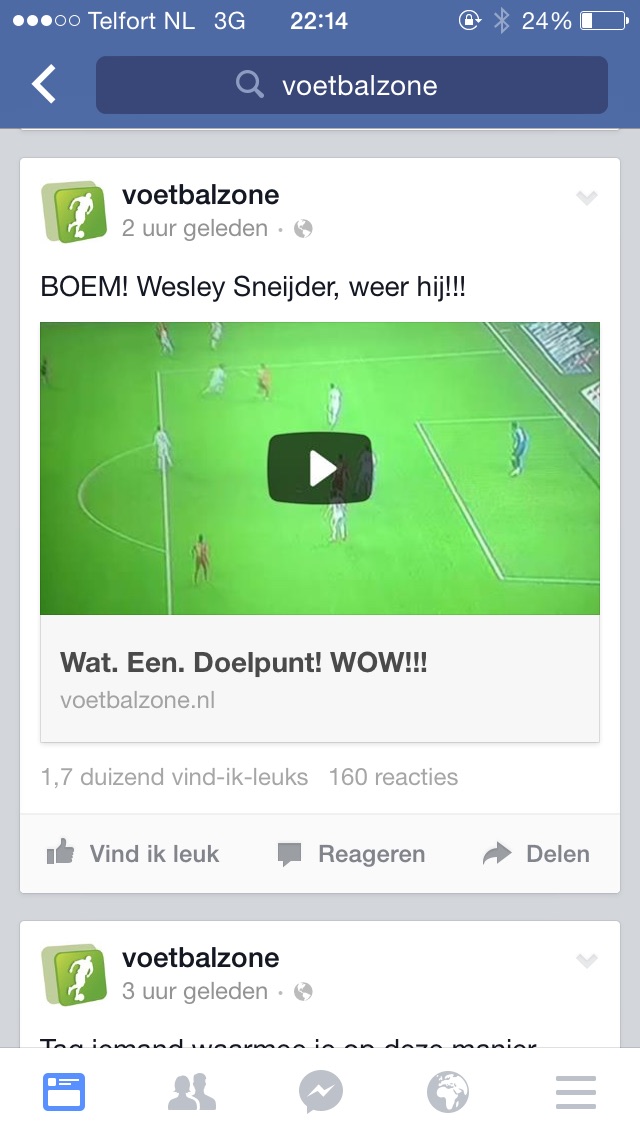The width and height of the screenshot is (640, 1136).
Task: Open the hamburger menu tab
Action: (x=576, y=1092)
